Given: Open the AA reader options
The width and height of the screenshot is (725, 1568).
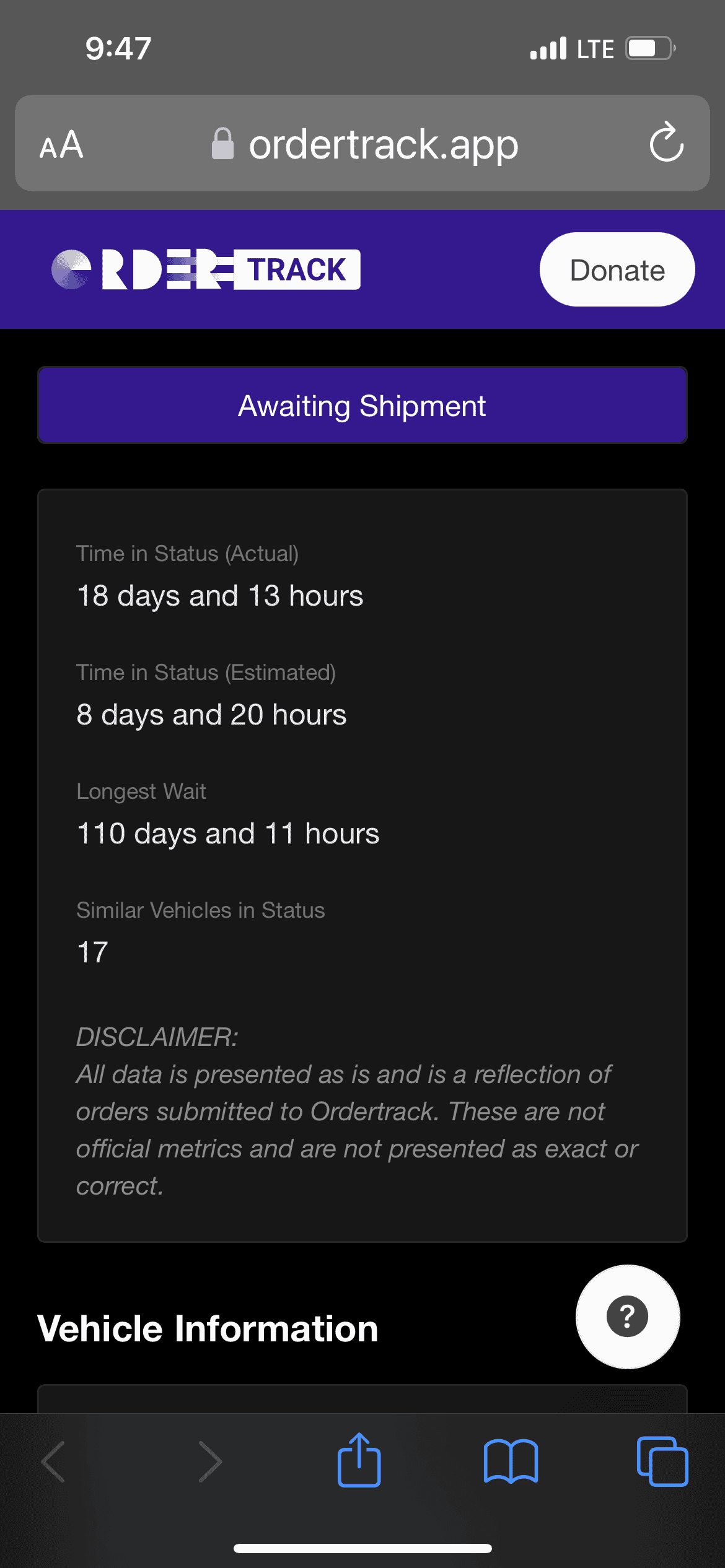Looking at the screenshot, I should pyautogui.click(x=61, y=144).
